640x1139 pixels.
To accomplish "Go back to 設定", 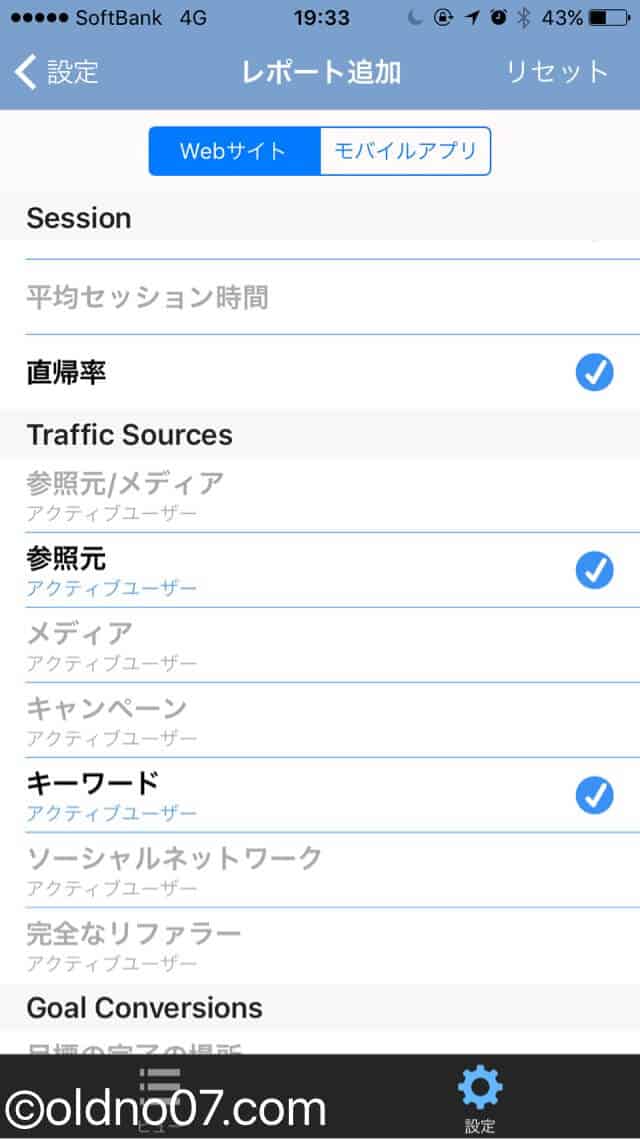I will coord(56,72).
